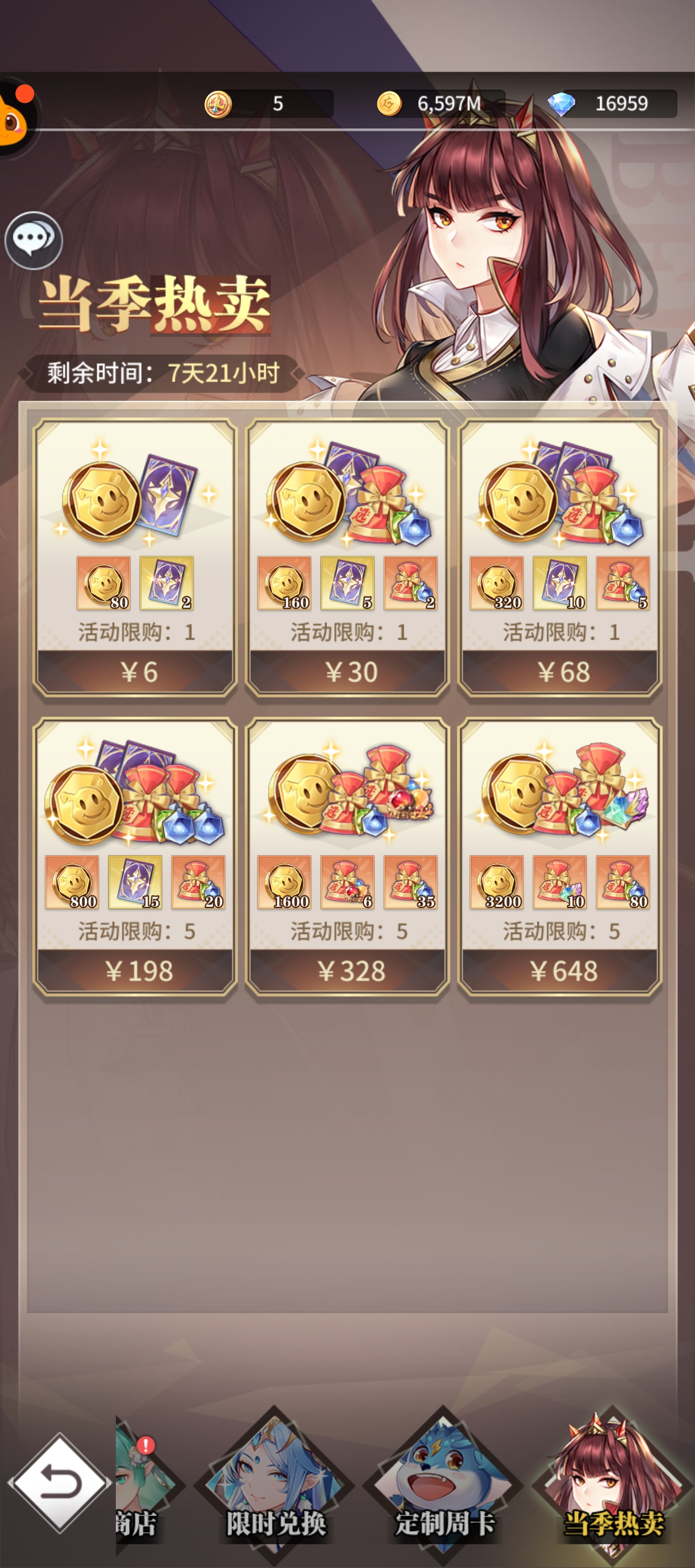Switch to the 商店 tab

(139, 1485)
